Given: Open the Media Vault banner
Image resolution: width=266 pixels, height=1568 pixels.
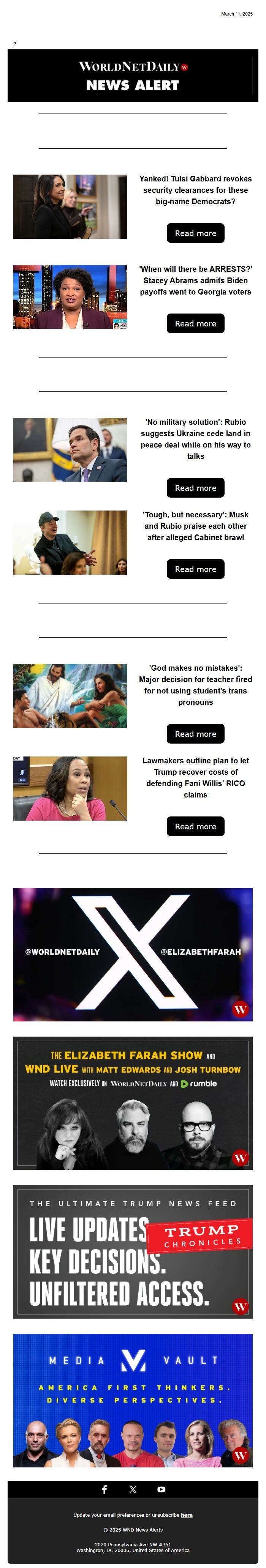Looking at the screenshot, I should [133, 1399].
